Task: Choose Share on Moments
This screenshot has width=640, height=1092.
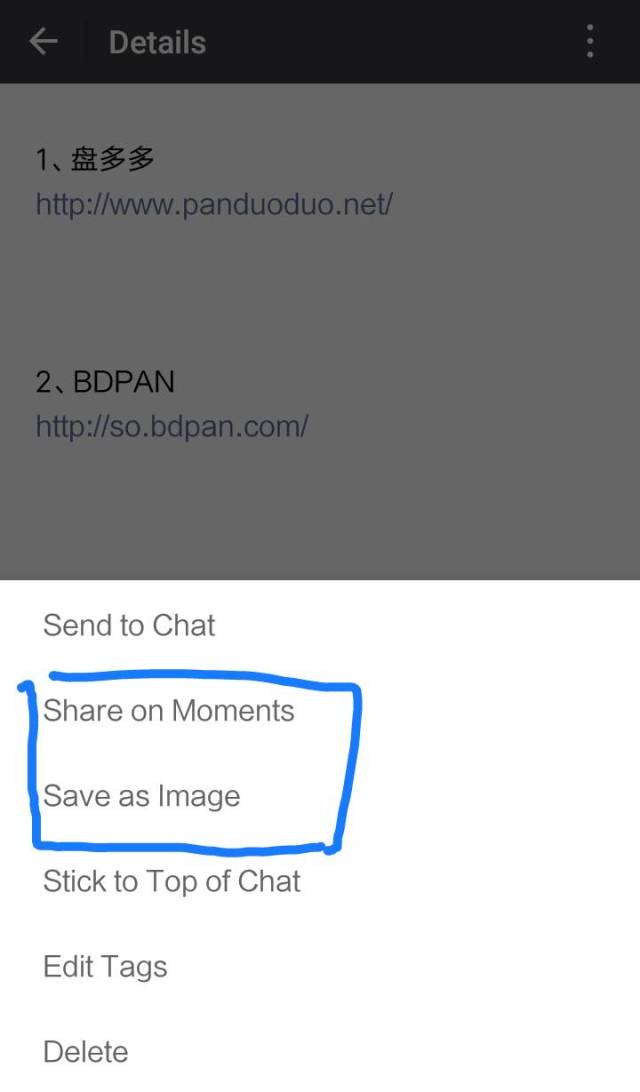Action: (320, 710)
